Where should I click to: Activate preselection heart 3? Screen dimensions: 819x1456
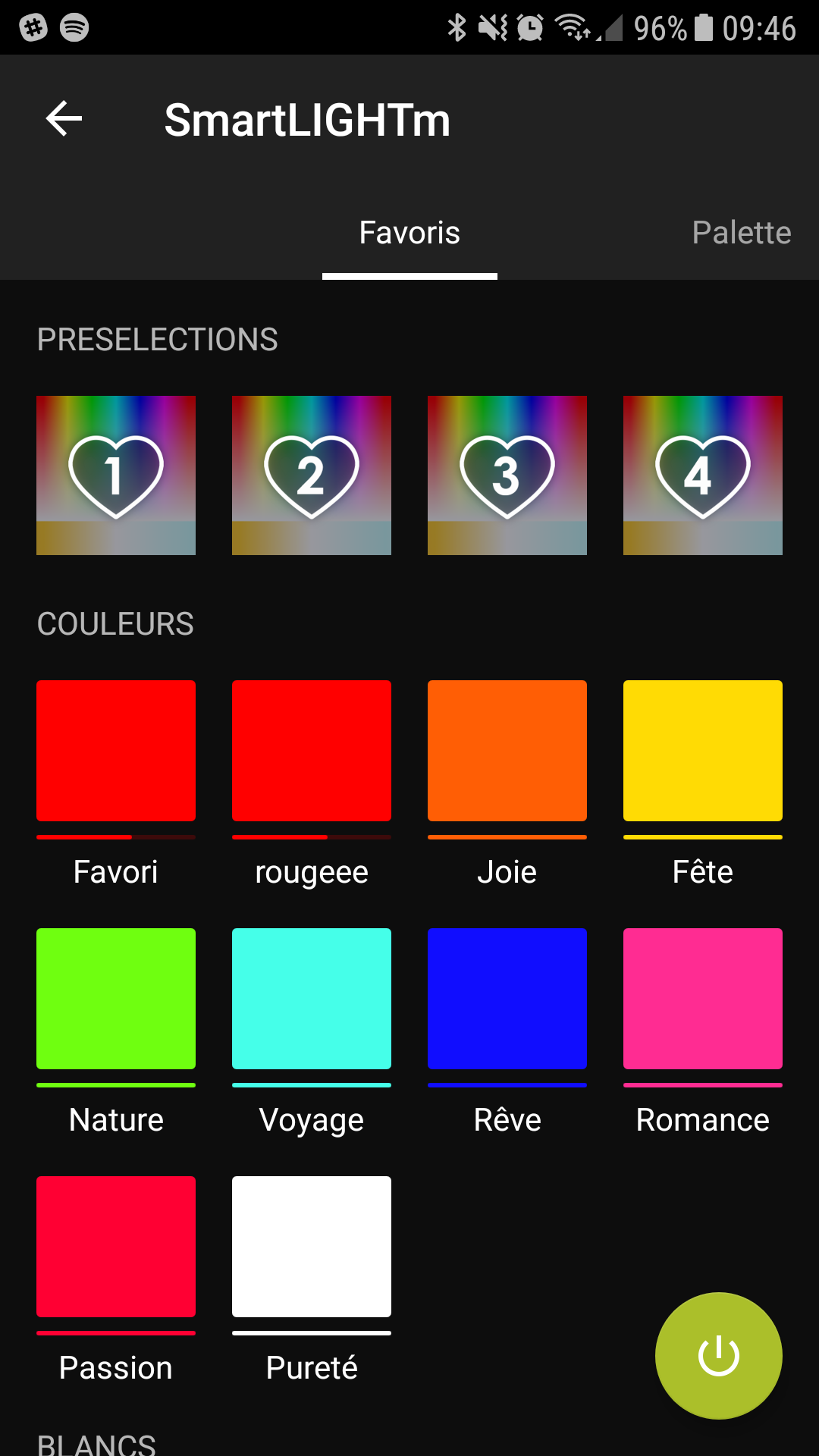tap(507, 475)
